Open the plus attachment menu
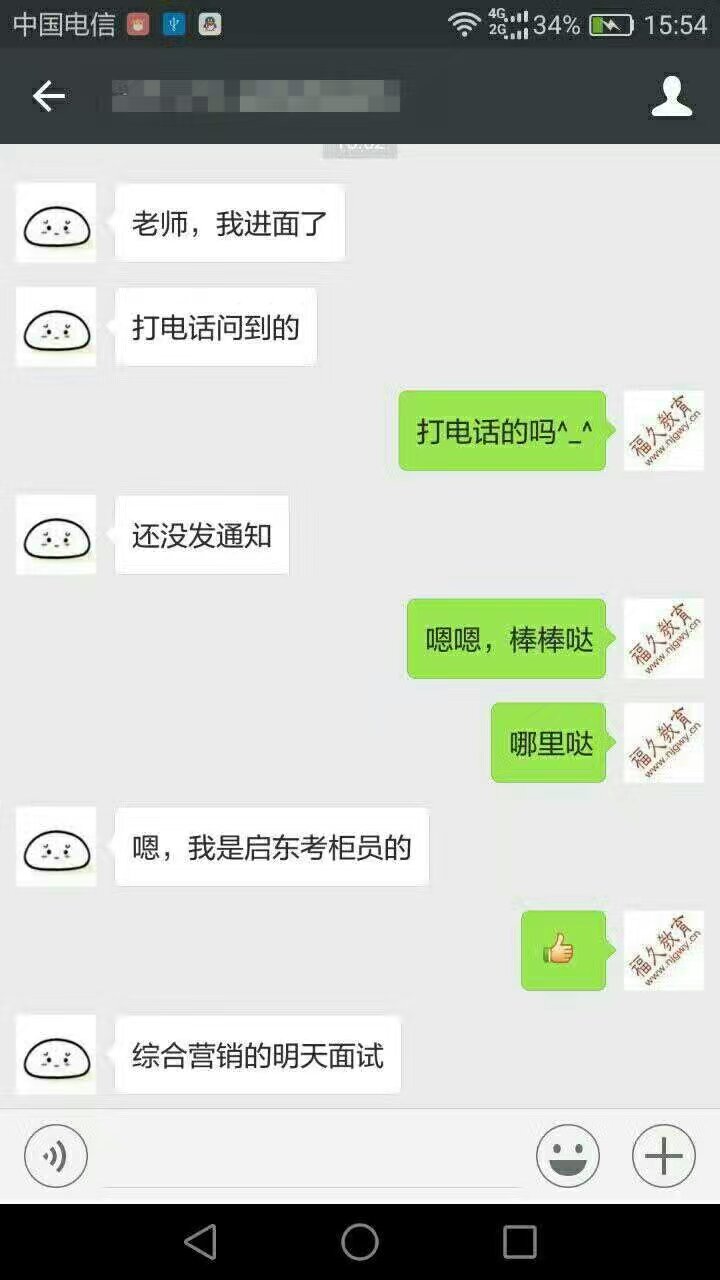 click(x=663, y=1156)
